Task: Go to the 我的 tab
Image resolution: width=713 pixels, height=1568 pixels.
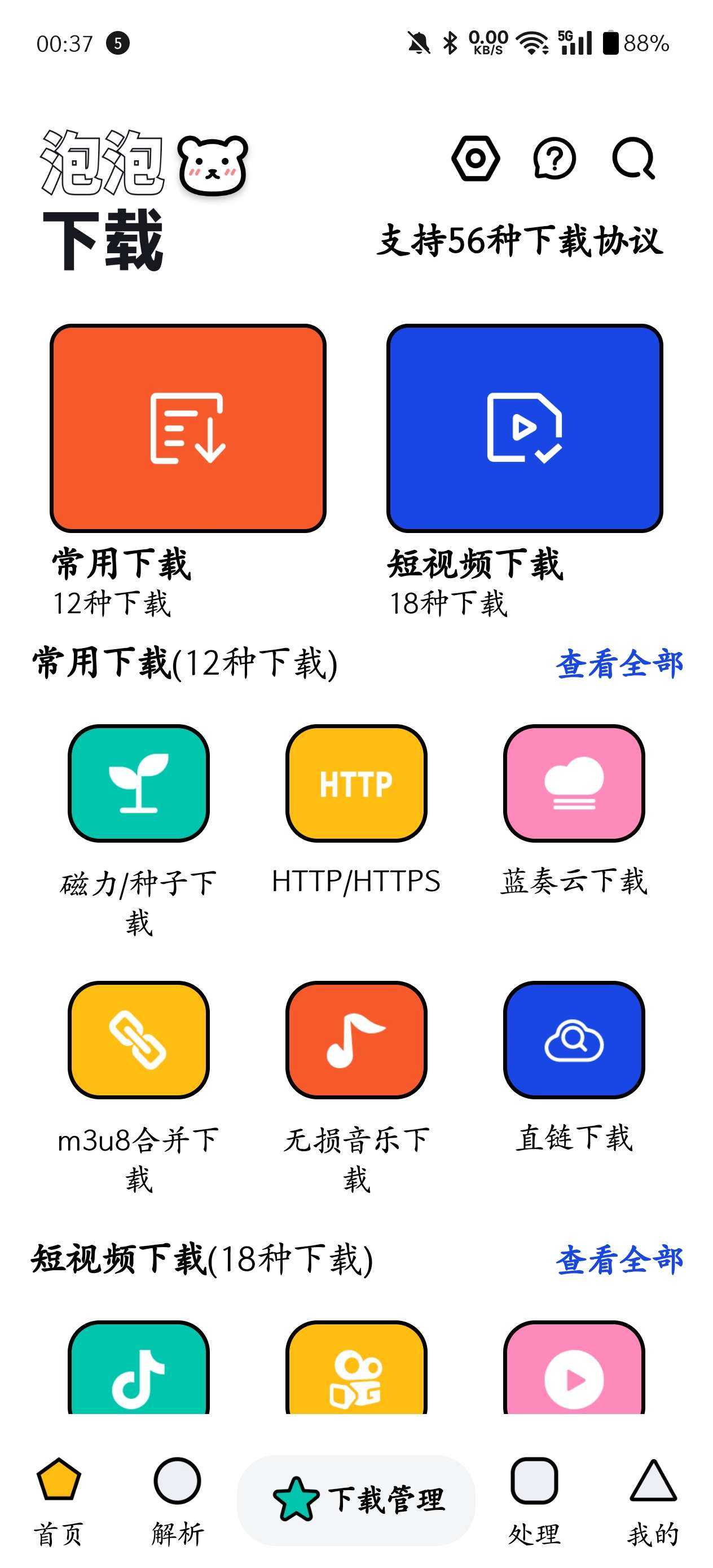Action: click(x=653, y=1501)
